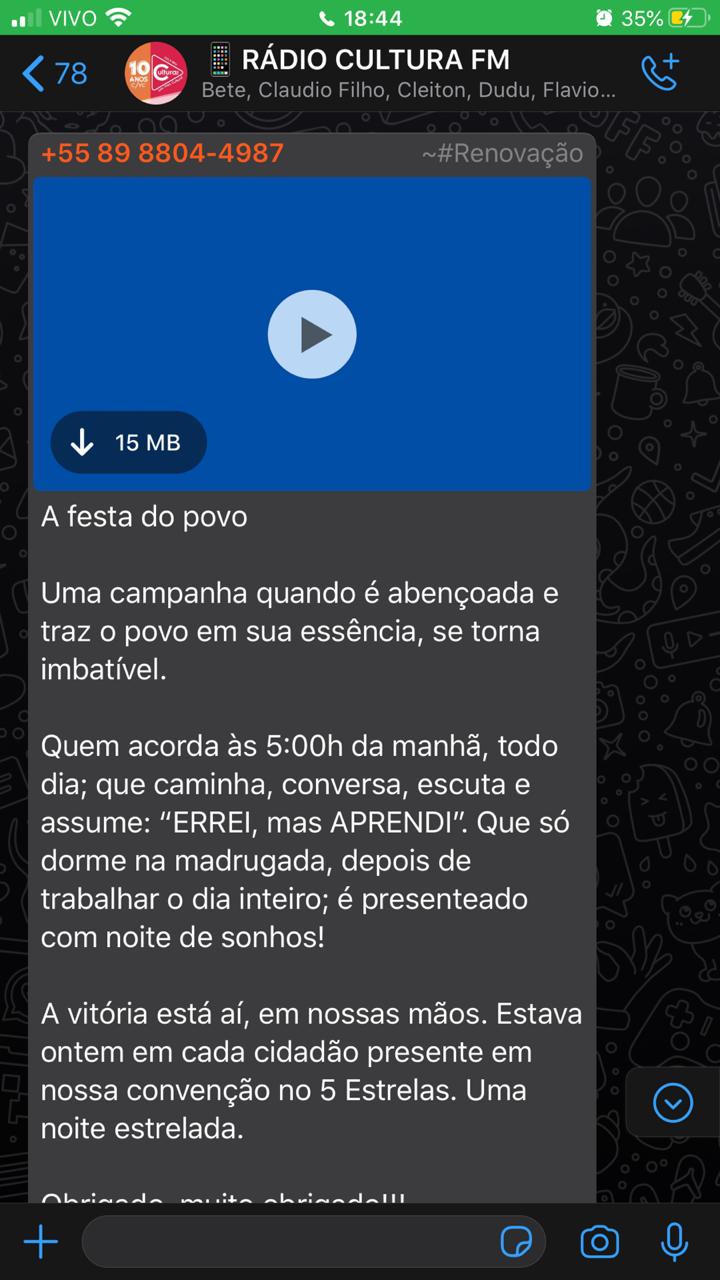Tap the microphone for voice message
The image size is (720, 1280).
click(x=675, y=1242)
